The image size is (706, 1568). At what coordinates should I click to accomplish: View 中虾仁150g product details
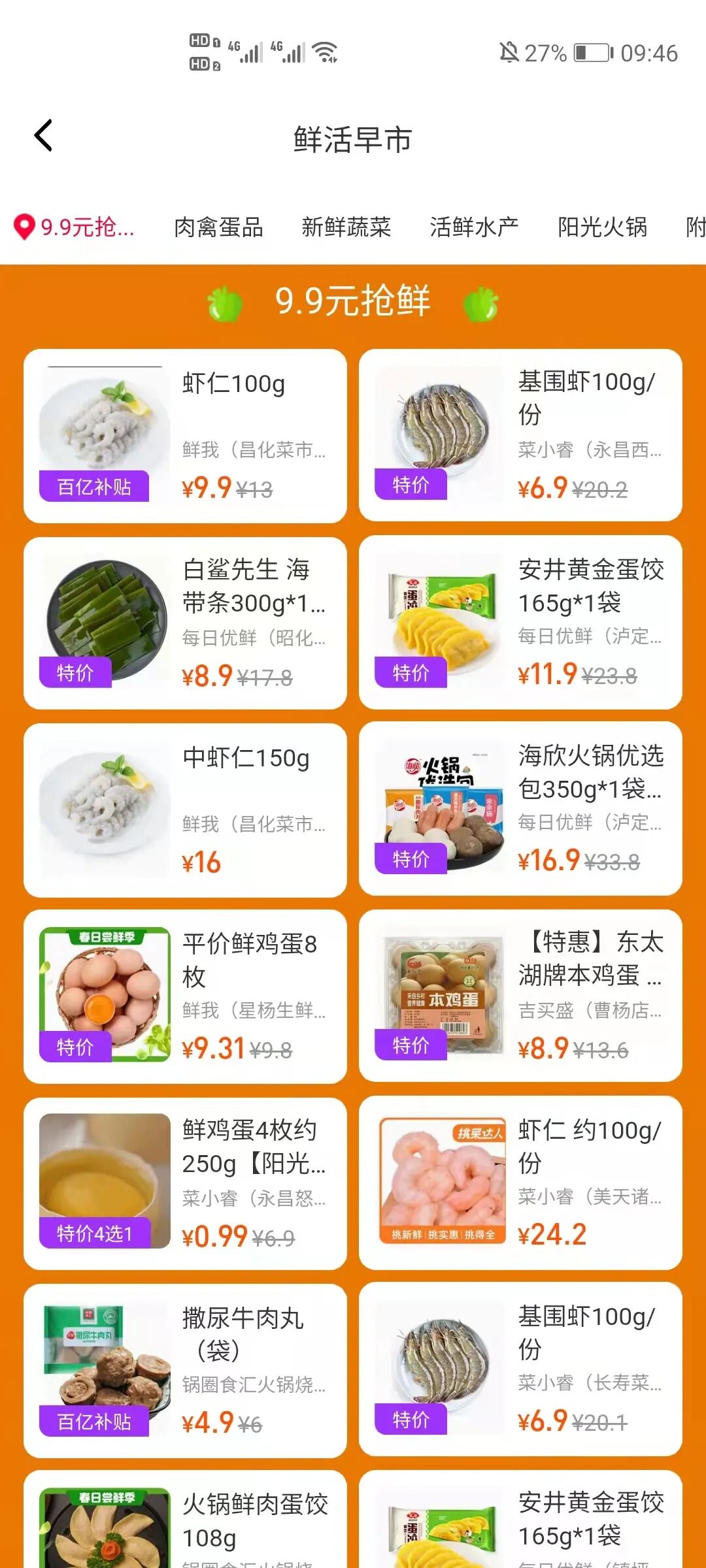tap(185, 810)
